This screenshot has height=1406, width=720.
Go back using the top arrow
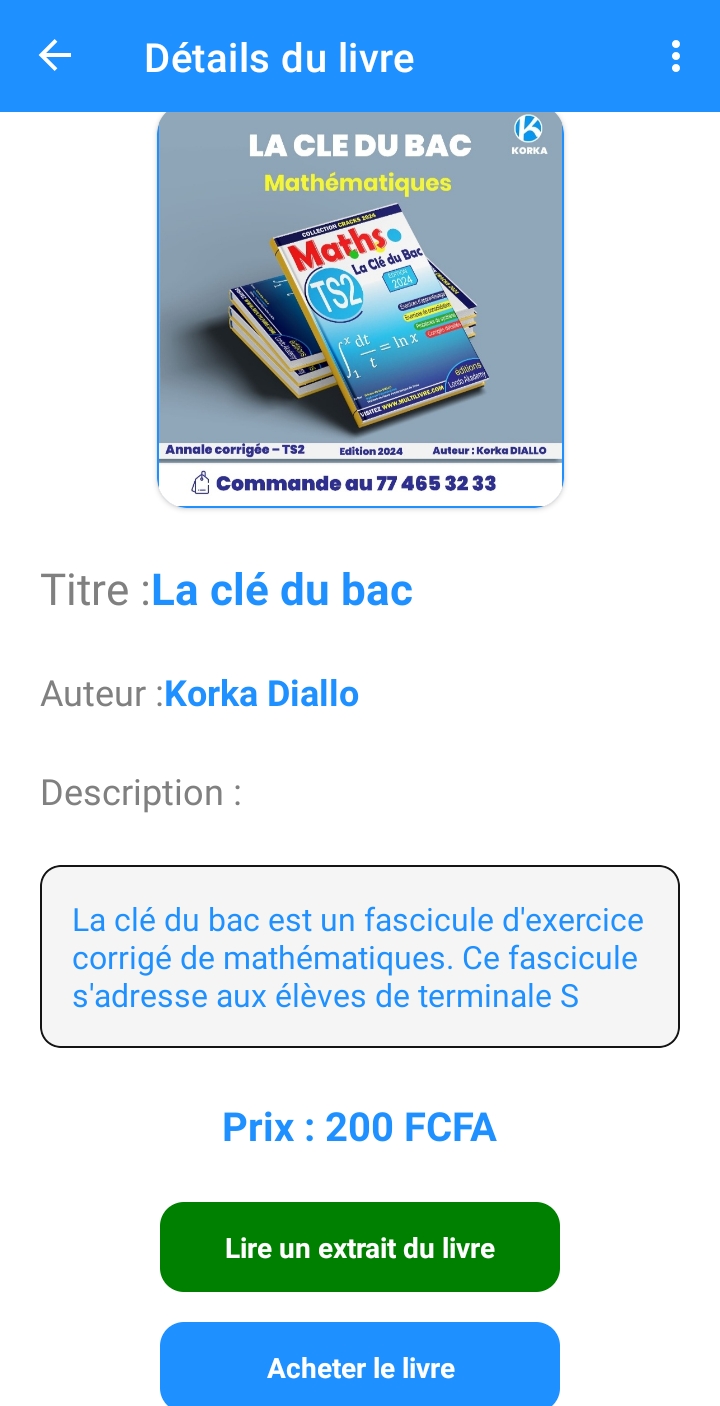point(55,56)
